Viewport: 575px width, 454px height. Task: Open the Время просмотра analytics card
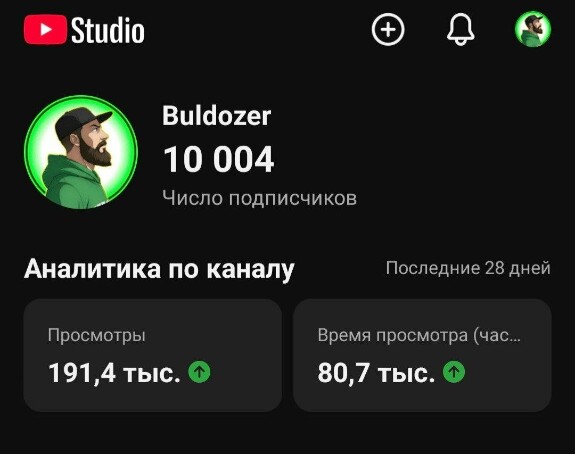422,355
